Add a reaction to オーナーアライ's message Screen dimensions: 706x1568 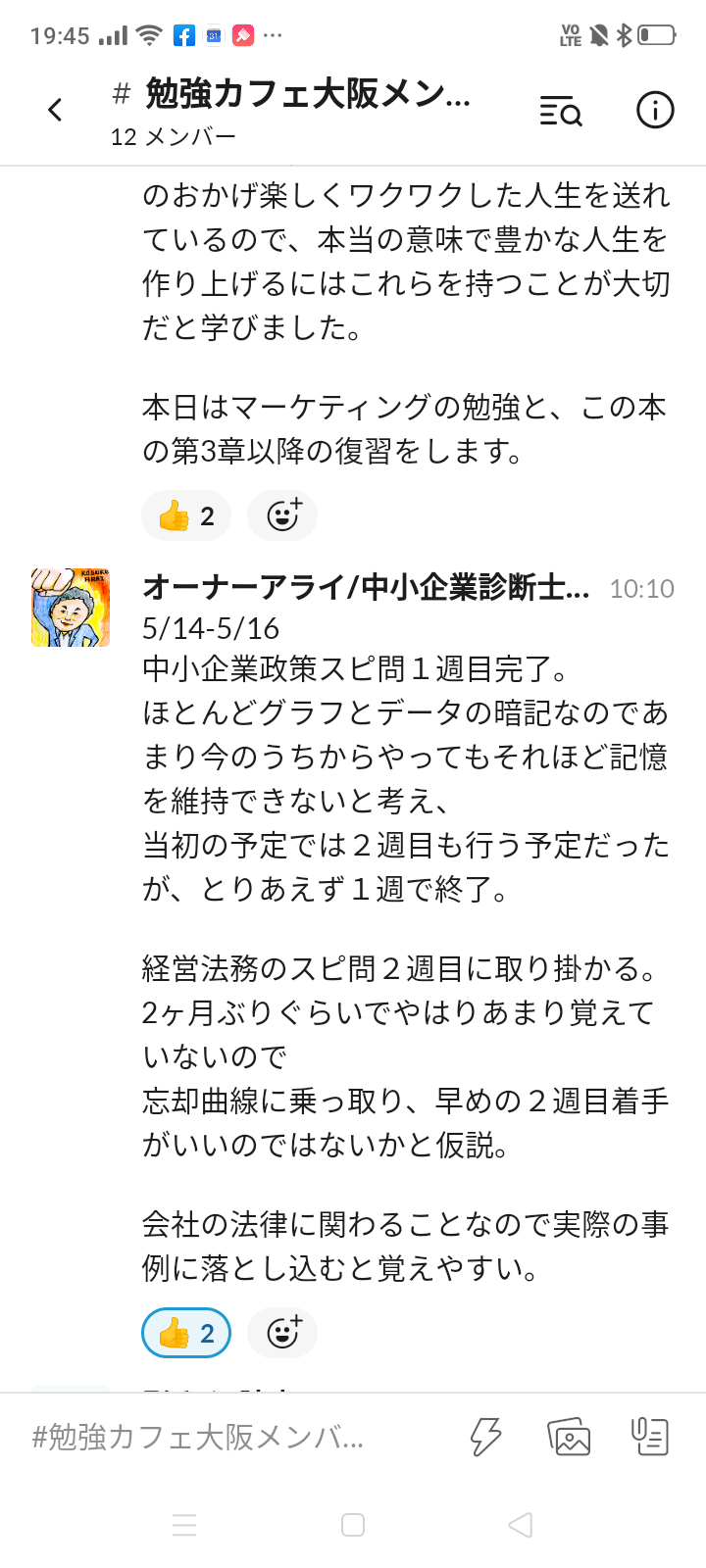pyautogui.click(x=282, y=1333)
